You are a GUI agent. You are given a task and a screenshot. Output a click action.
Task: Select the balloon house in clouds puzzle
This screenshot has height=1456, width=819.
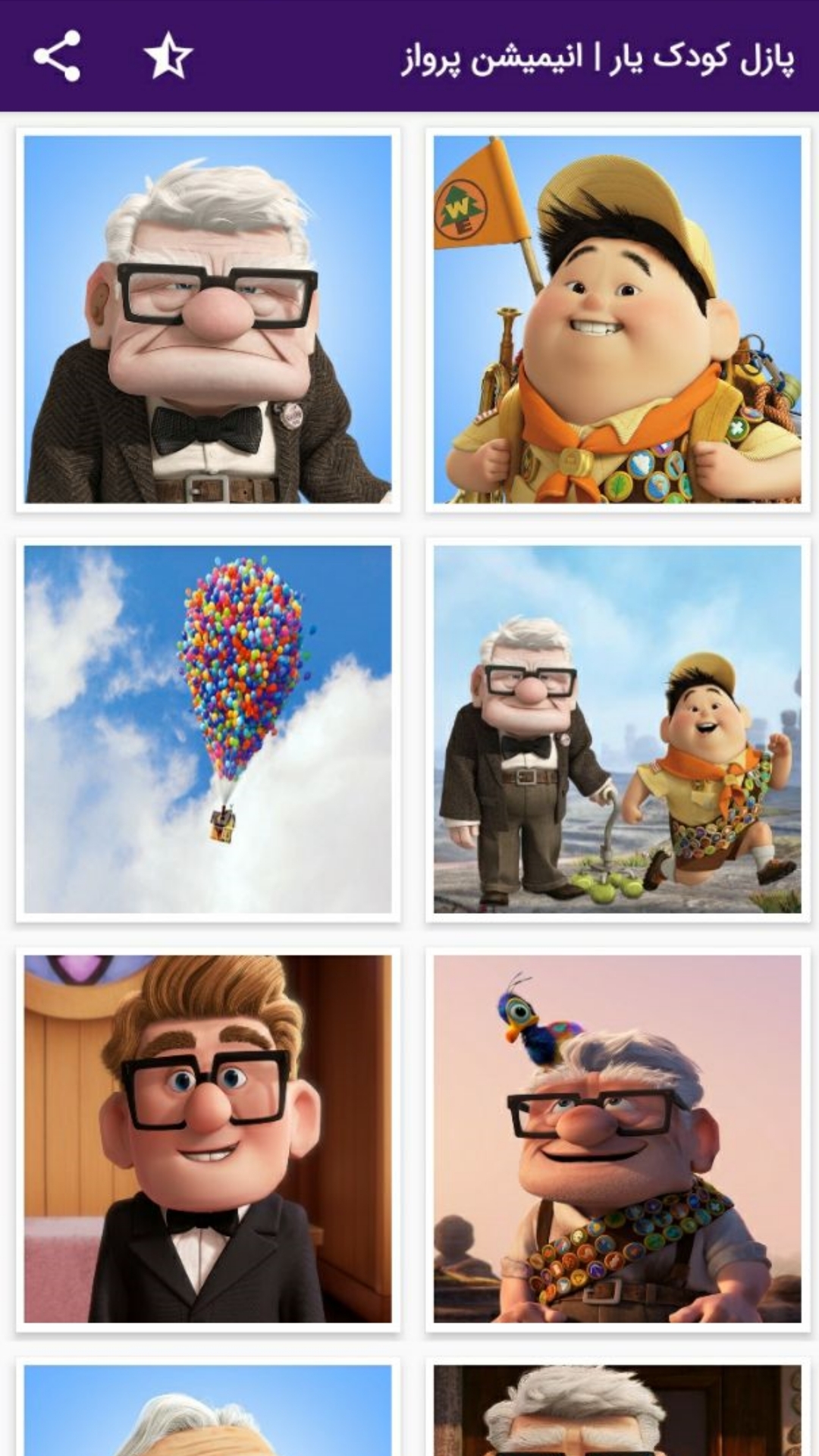click(208, 729)
